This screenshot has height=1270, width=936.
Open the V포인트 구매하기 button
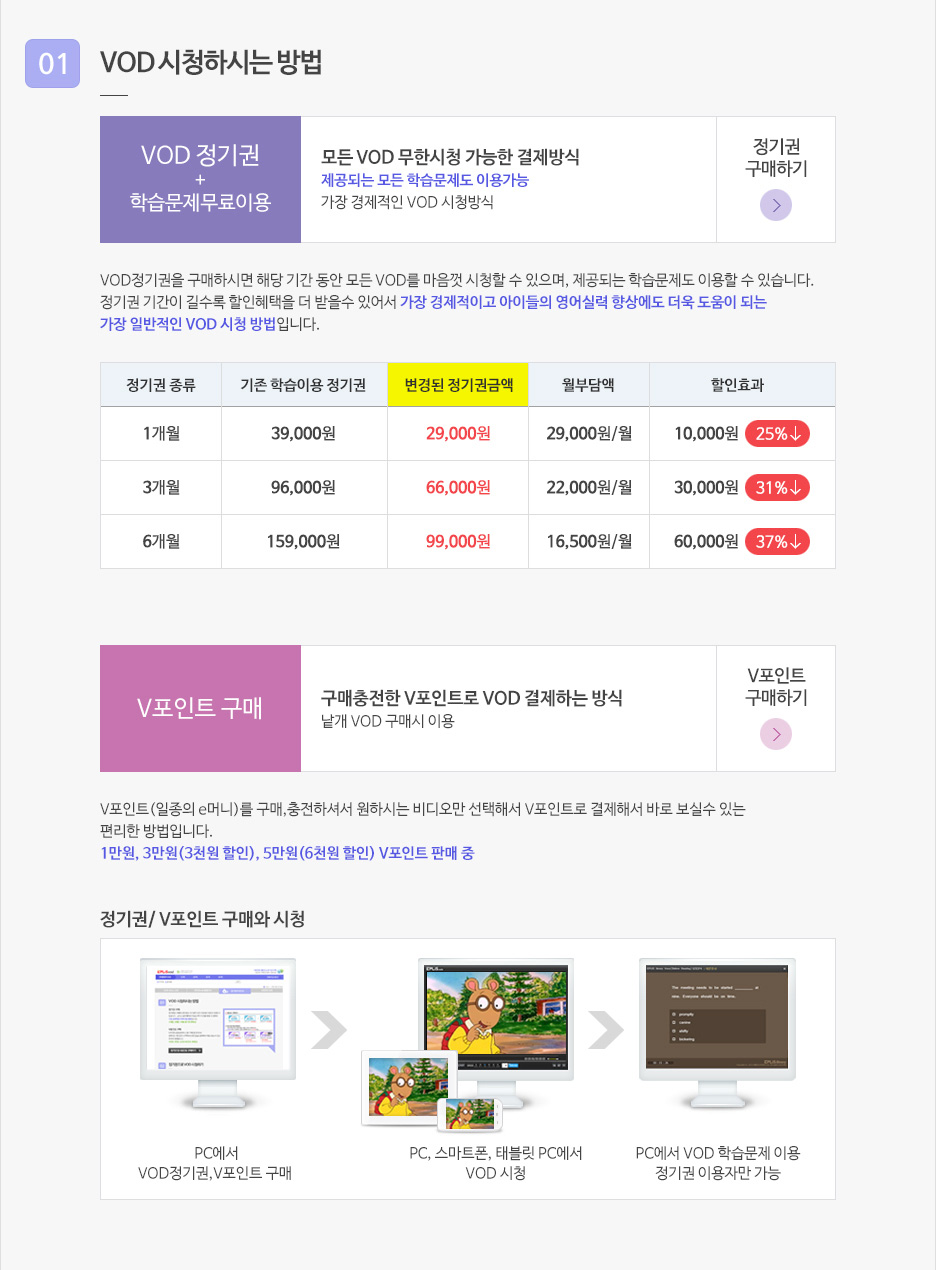click(776, 733)
